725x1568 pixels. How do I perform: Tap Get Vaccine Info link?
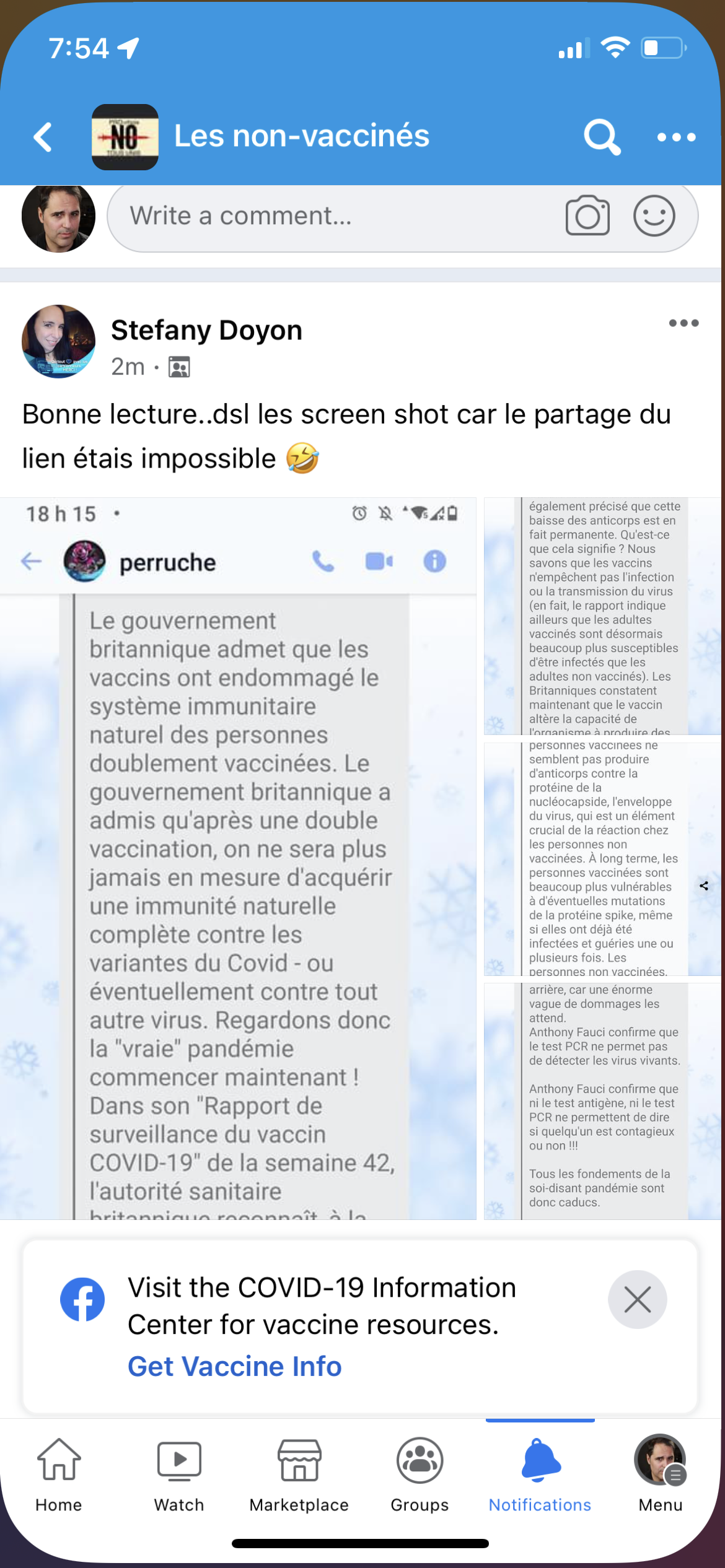tap(235, 1366)
